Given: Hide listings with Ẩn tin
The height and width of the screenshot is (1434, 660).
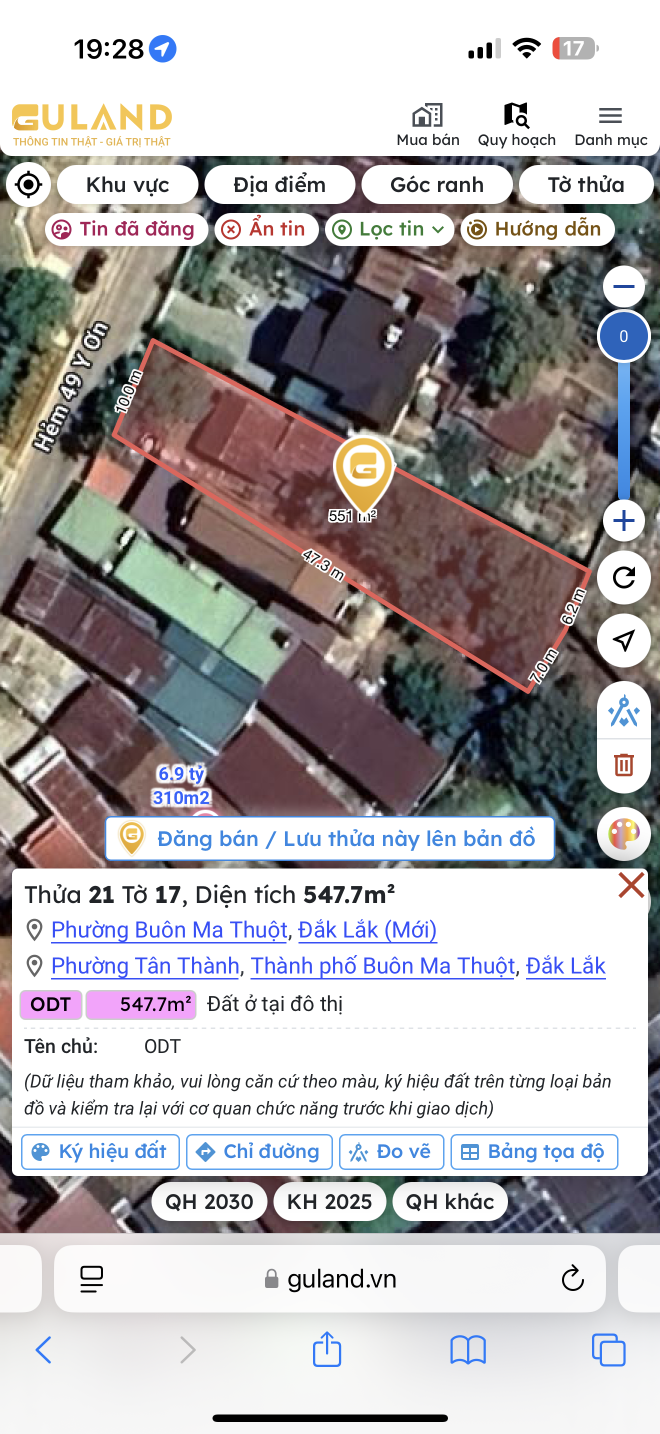Looking at the screenshot, I should coord(265,229).
